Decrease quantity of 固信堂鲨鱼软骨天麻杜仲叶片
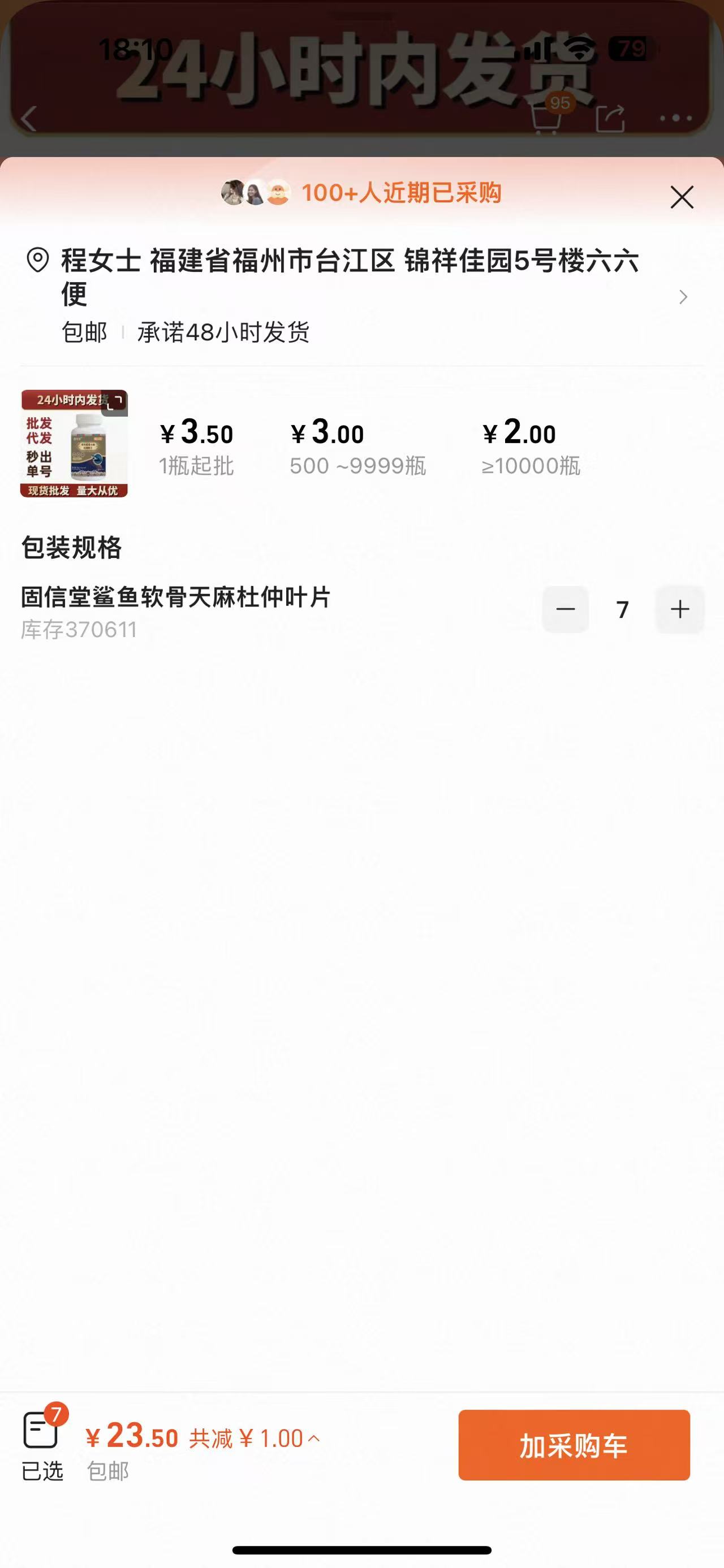 tap(566, 609)
